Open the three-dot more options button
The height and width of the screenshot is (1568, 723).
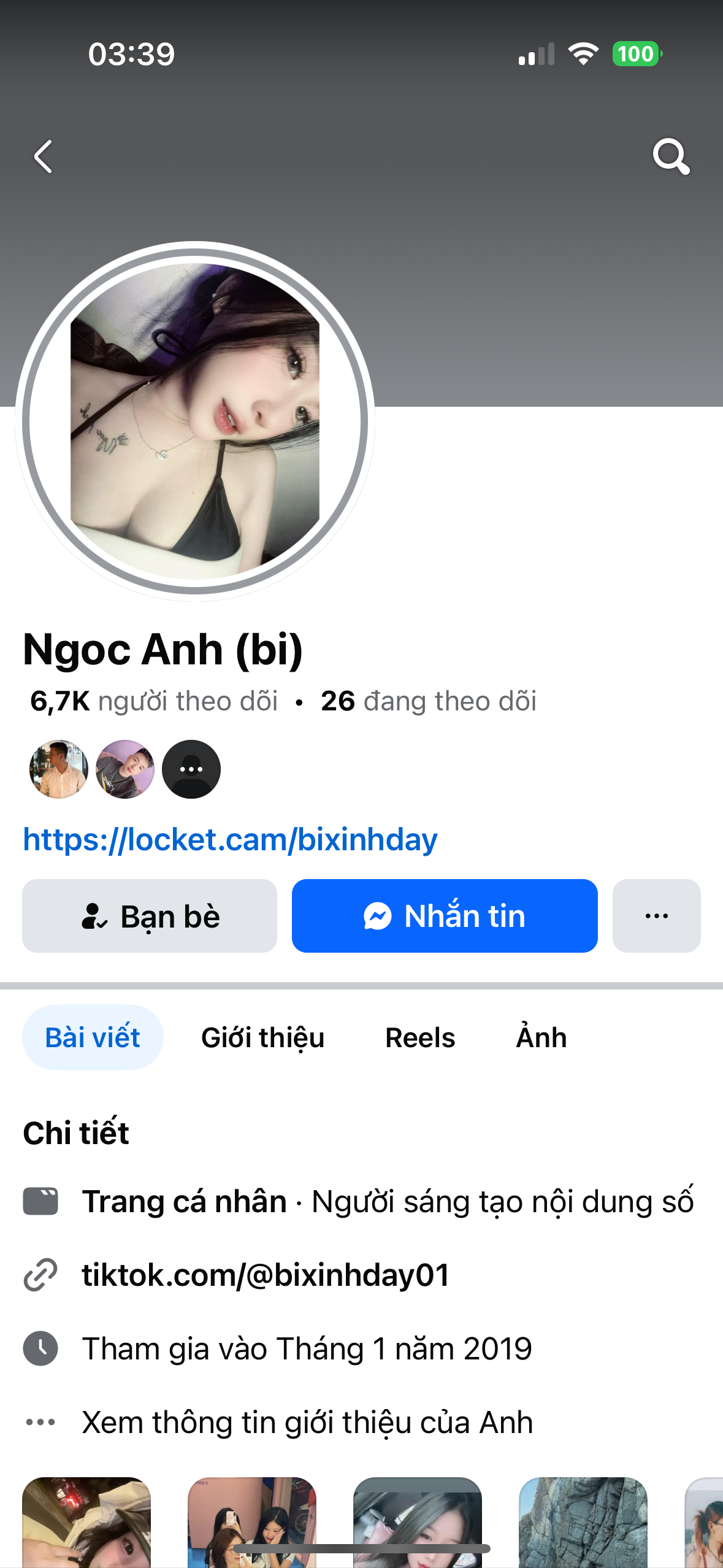(656, 916)
